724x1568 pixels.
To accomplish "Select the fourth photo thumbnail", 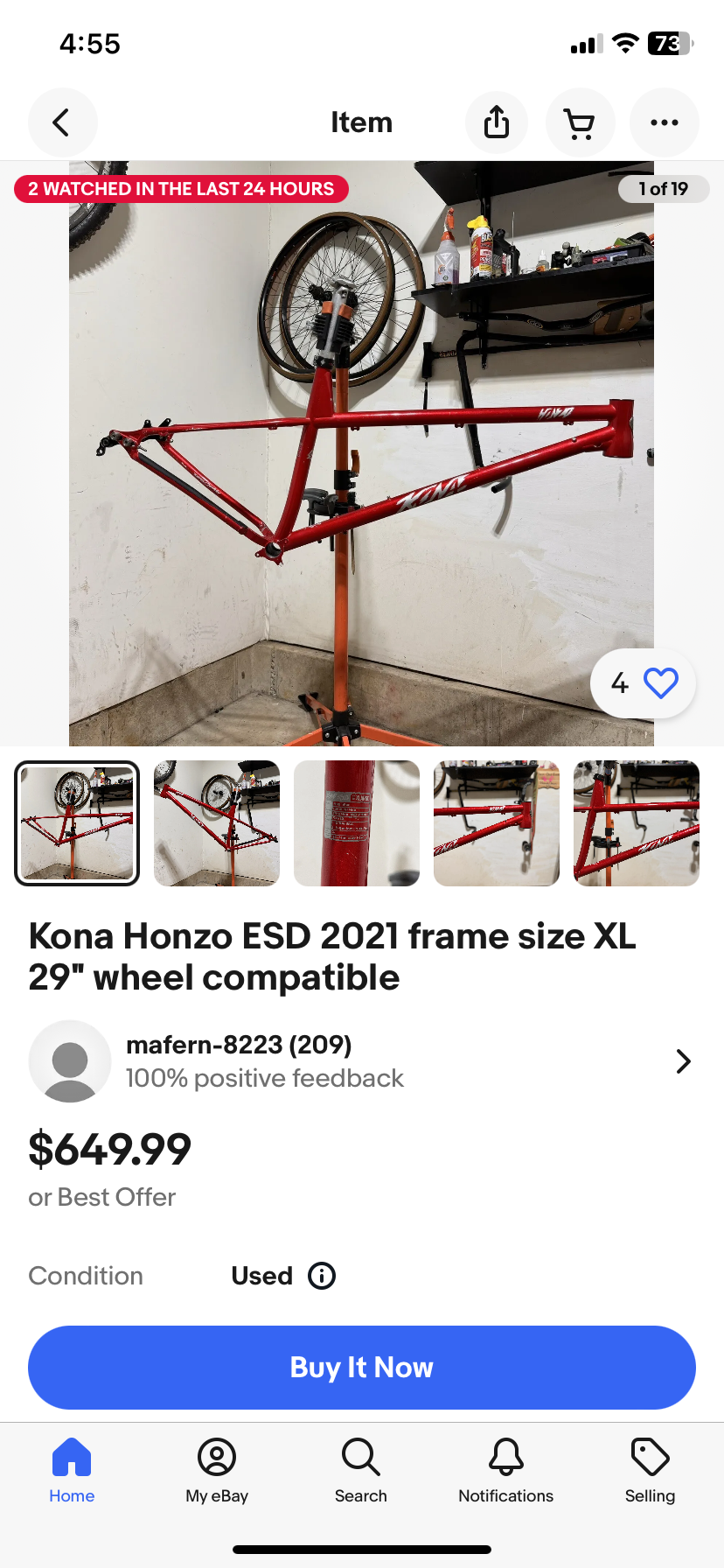I will point(497,823).
